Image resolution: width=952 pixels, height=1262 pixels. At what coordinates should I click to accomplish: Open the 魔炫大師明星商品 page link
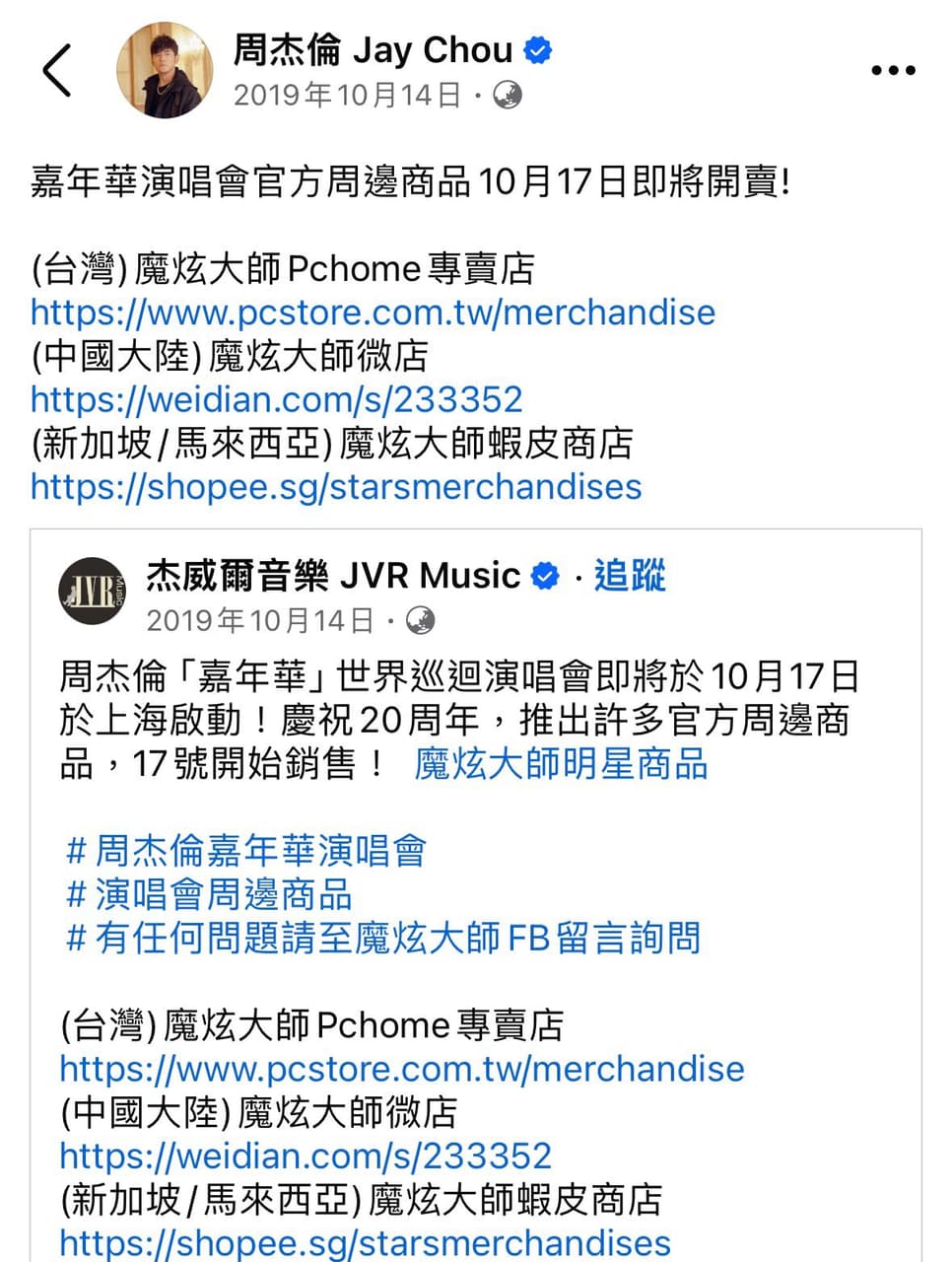pyautogui.click(x=561, y=764)
